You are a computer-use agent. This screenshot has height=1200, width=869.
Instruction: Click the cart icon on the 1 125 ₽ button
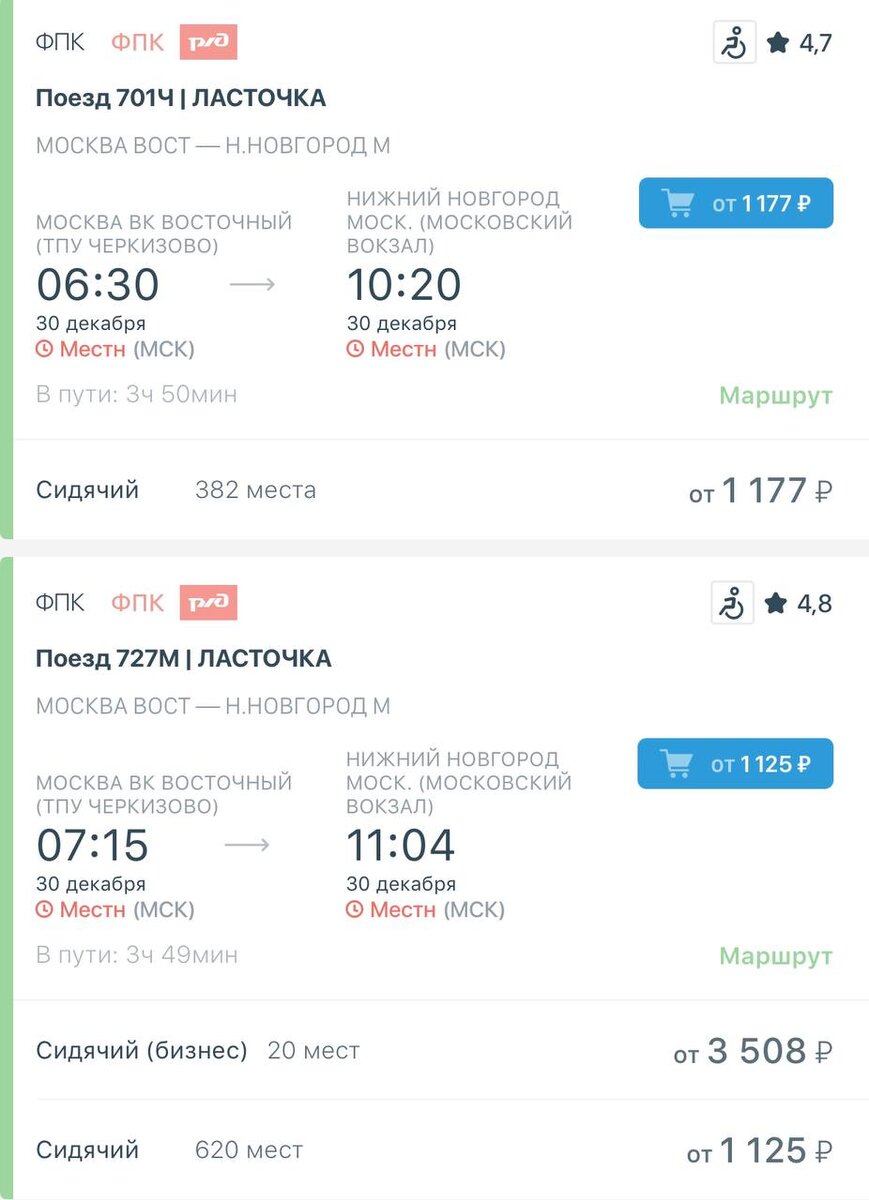coord(678,763)
